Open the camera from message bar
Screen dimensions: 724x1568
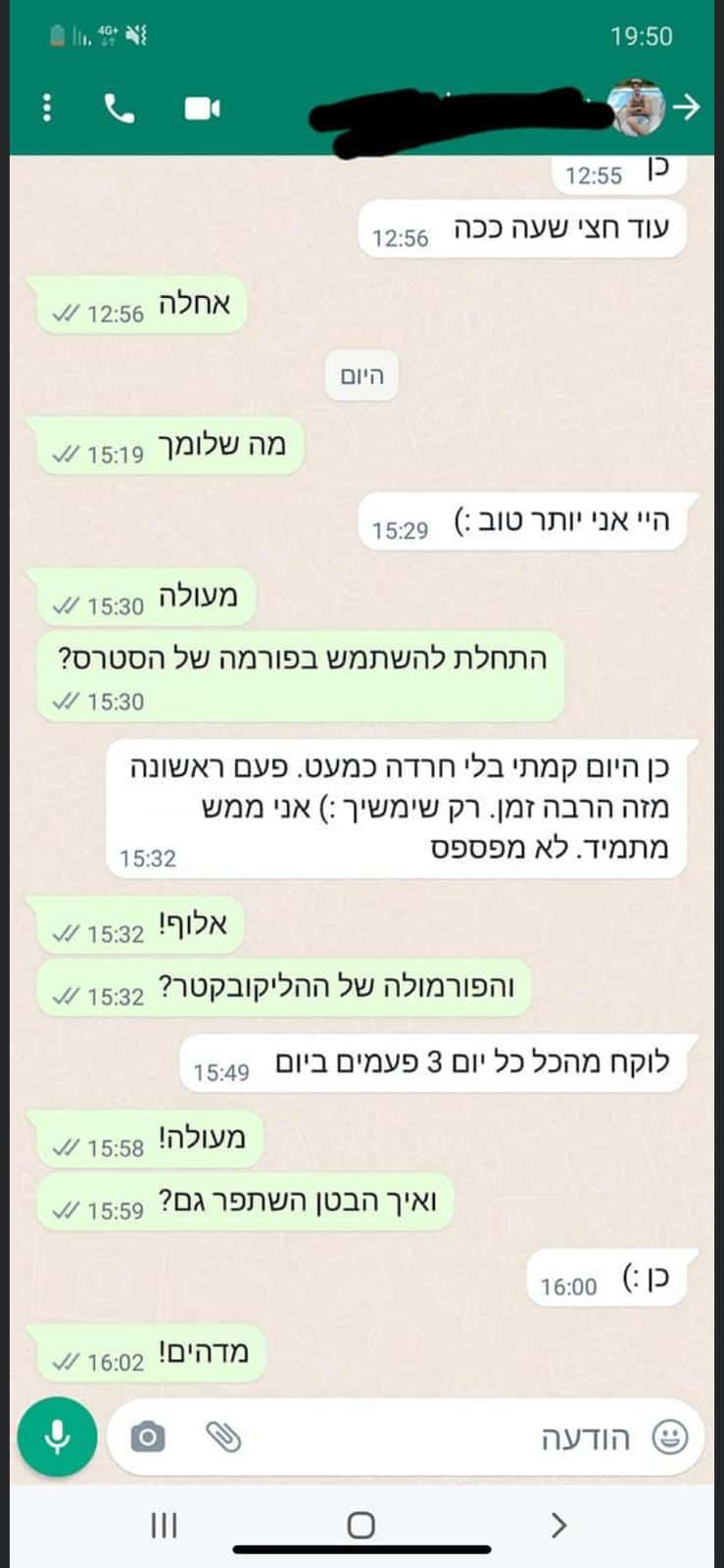pyautogui.click(x=148, y=1438)
